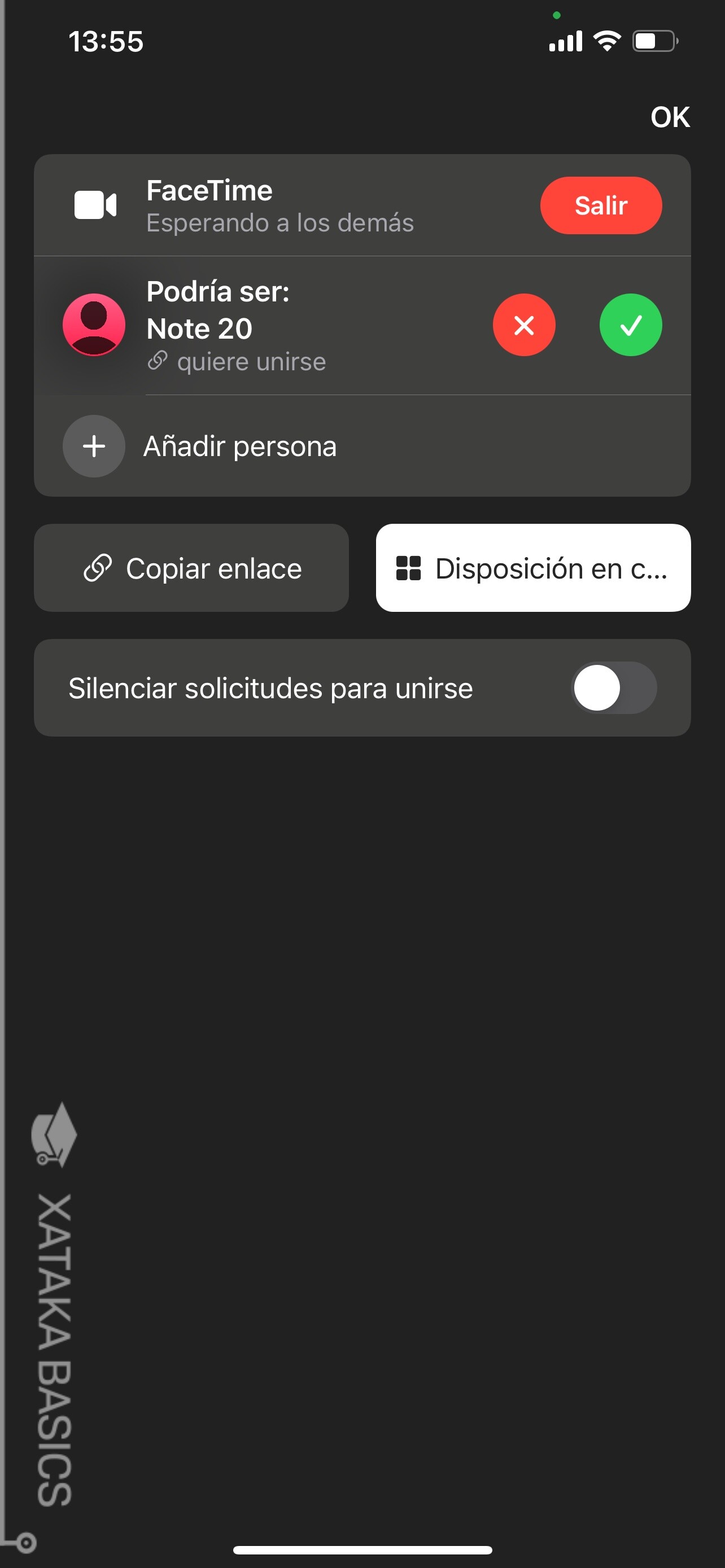Screen dimensions: 725x1568
Task: Tap the plus icon to add a person
Action: [x=93, y=446]
